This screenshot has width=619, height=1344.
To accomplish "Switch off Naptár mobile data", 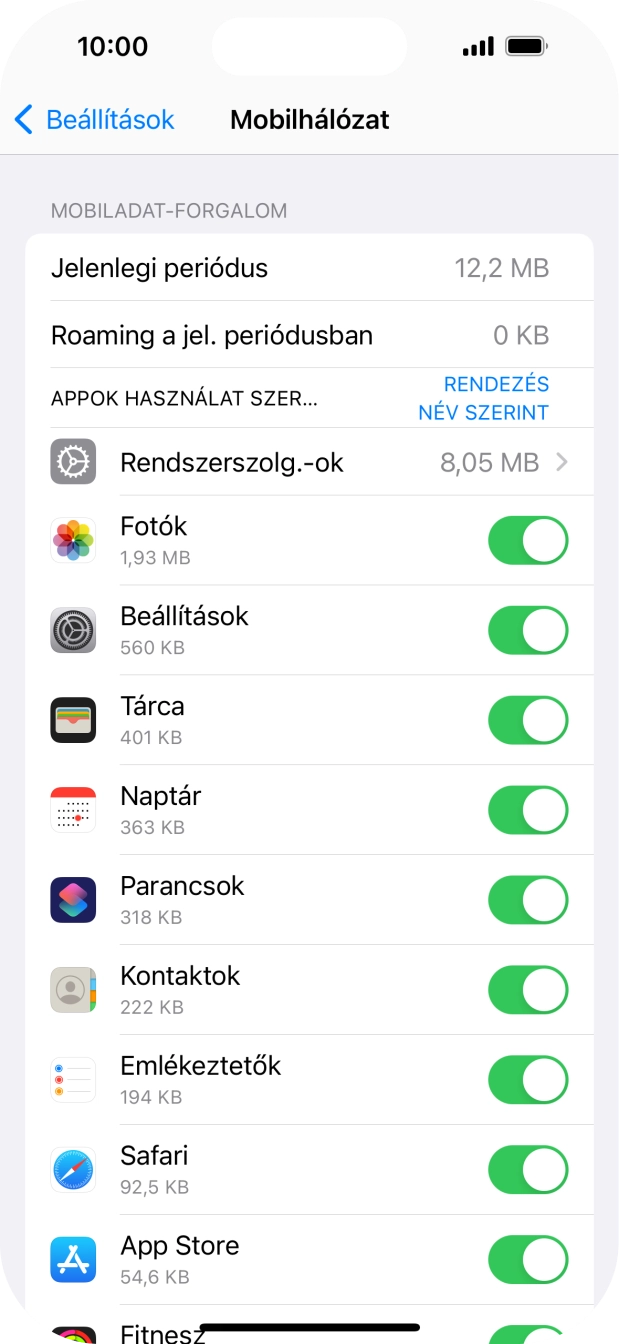I will click(x=527, y=811).
